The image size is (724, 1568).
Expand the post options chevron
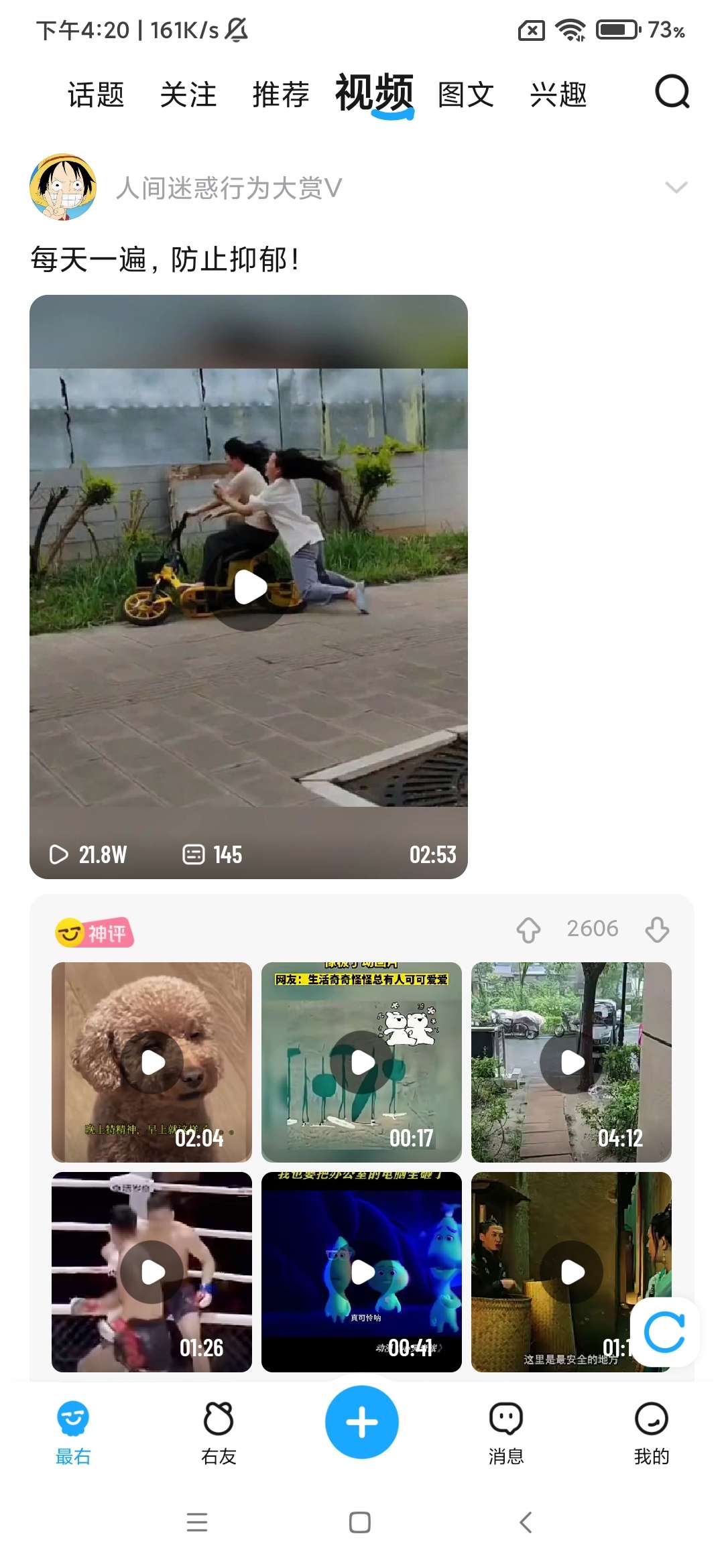tap(676, 187)
